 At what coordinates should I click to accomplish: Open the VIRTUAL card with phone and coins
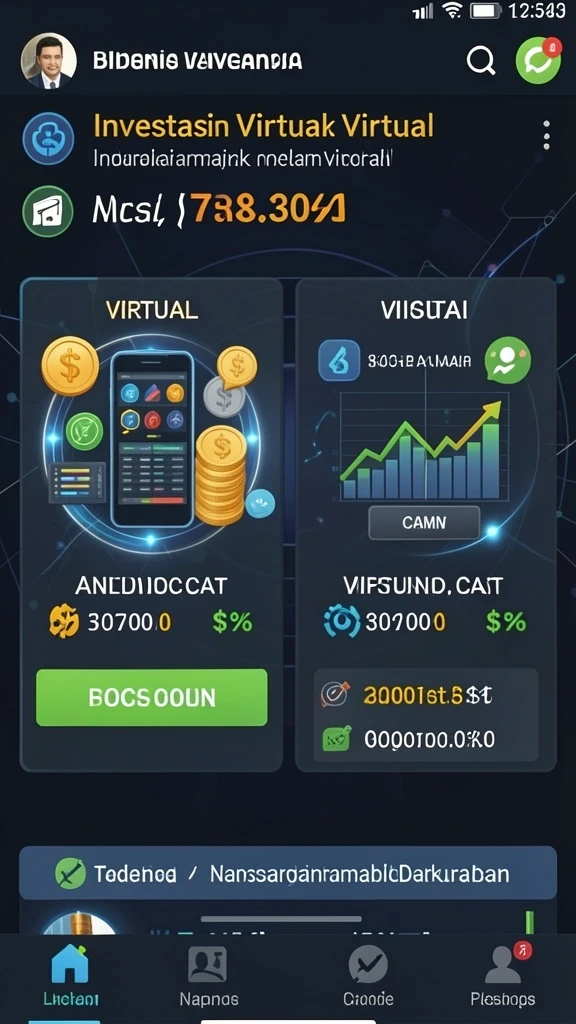point(152,524)
